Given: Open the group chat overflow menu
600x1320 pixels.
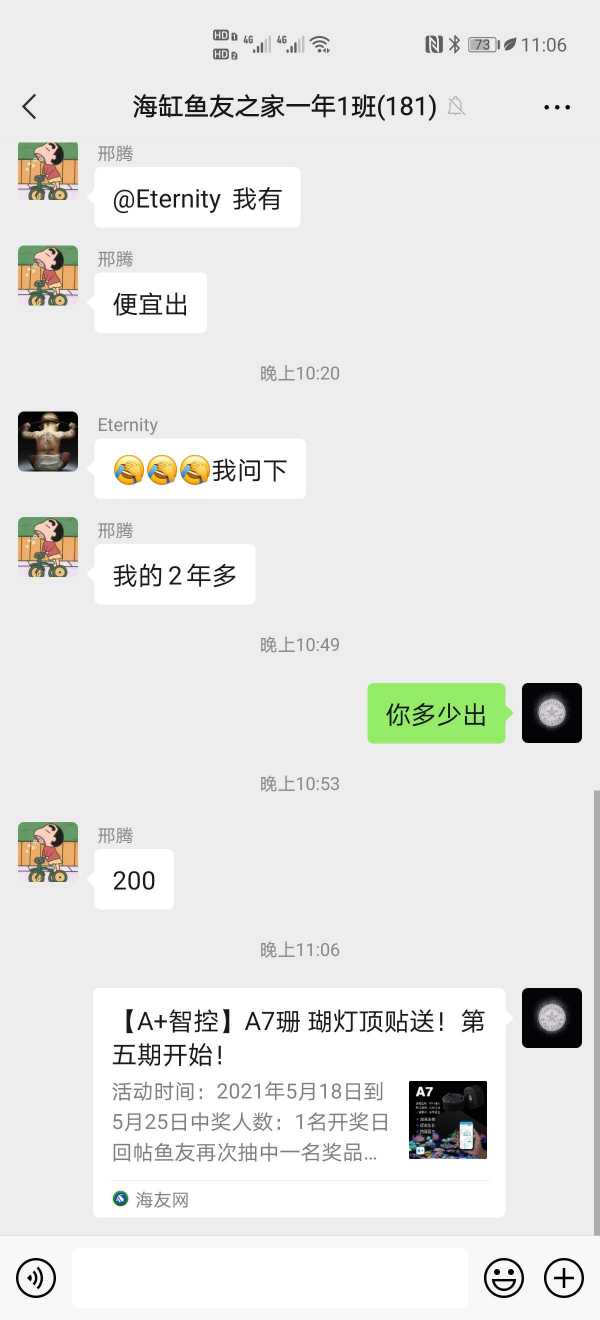Looking at the screenshot, I should (x=557, y=107).
